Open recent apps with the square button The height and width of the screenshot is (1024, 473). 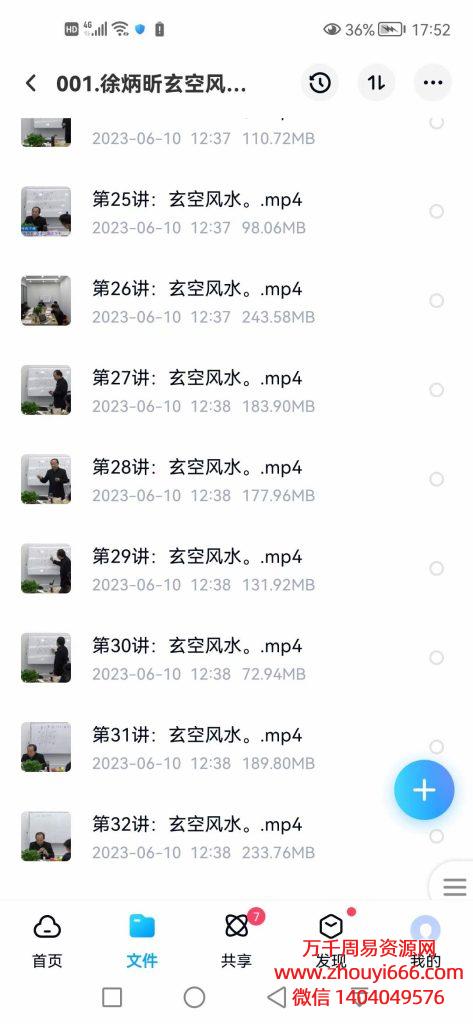point(112,997)
